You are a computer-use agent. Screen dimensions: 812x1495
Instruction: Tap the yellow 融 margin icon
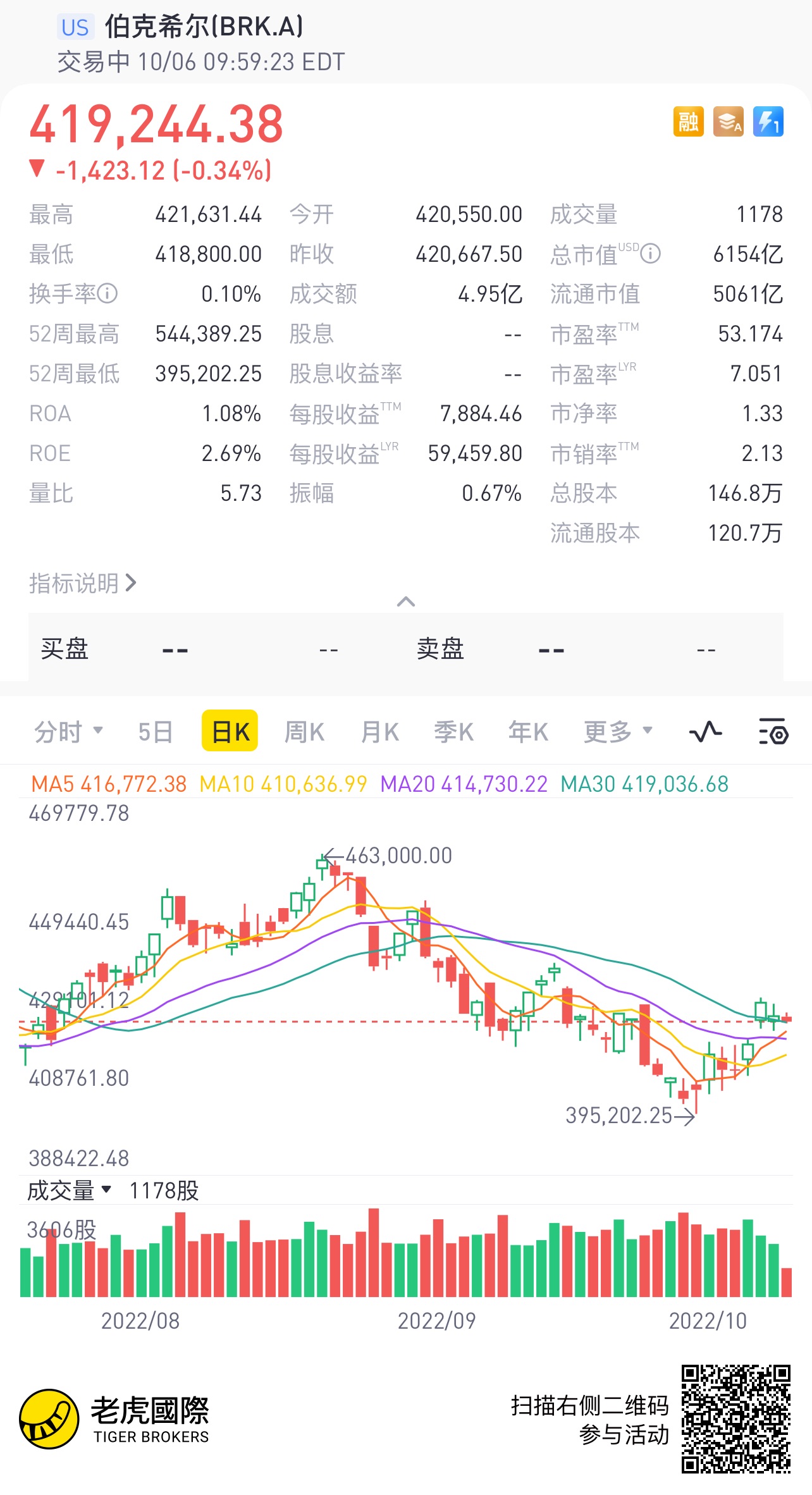tap(688, 121)
